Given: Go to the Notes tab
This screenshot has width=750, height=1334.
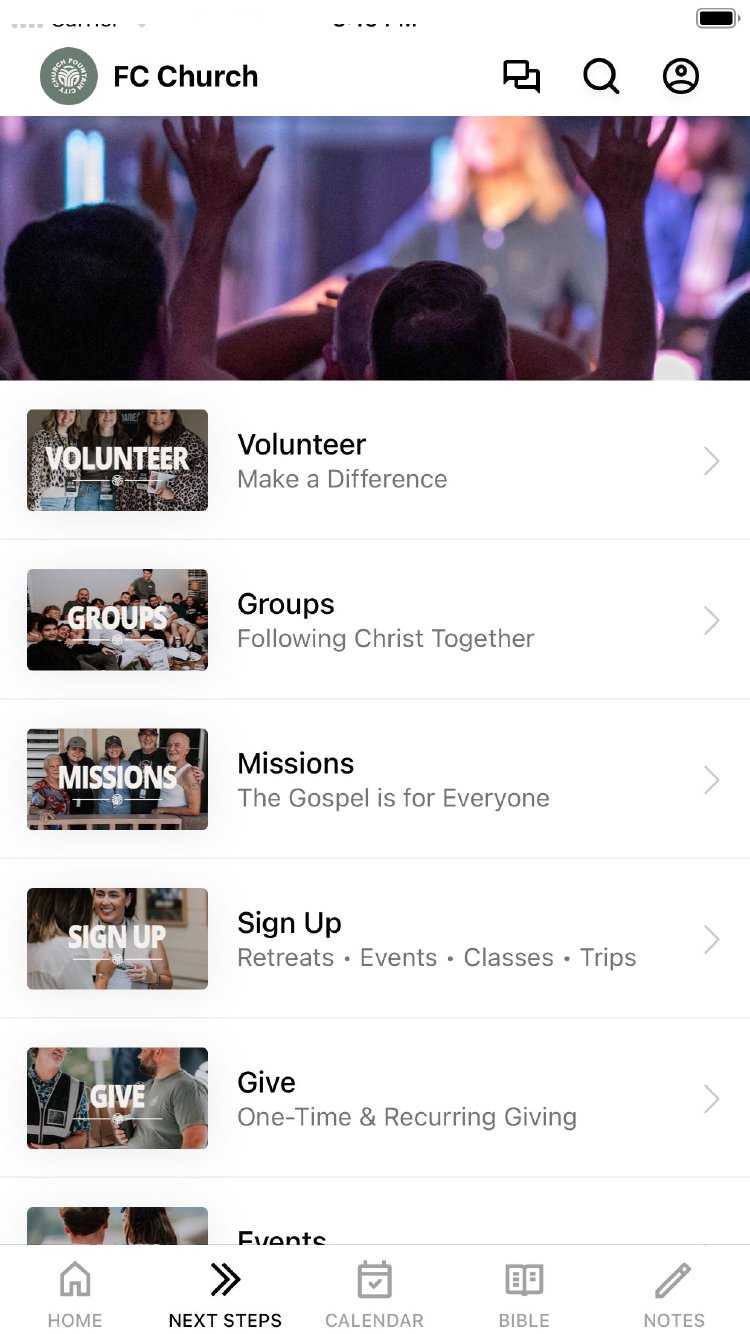Looking at the screenshot, I should (674, 1292).
